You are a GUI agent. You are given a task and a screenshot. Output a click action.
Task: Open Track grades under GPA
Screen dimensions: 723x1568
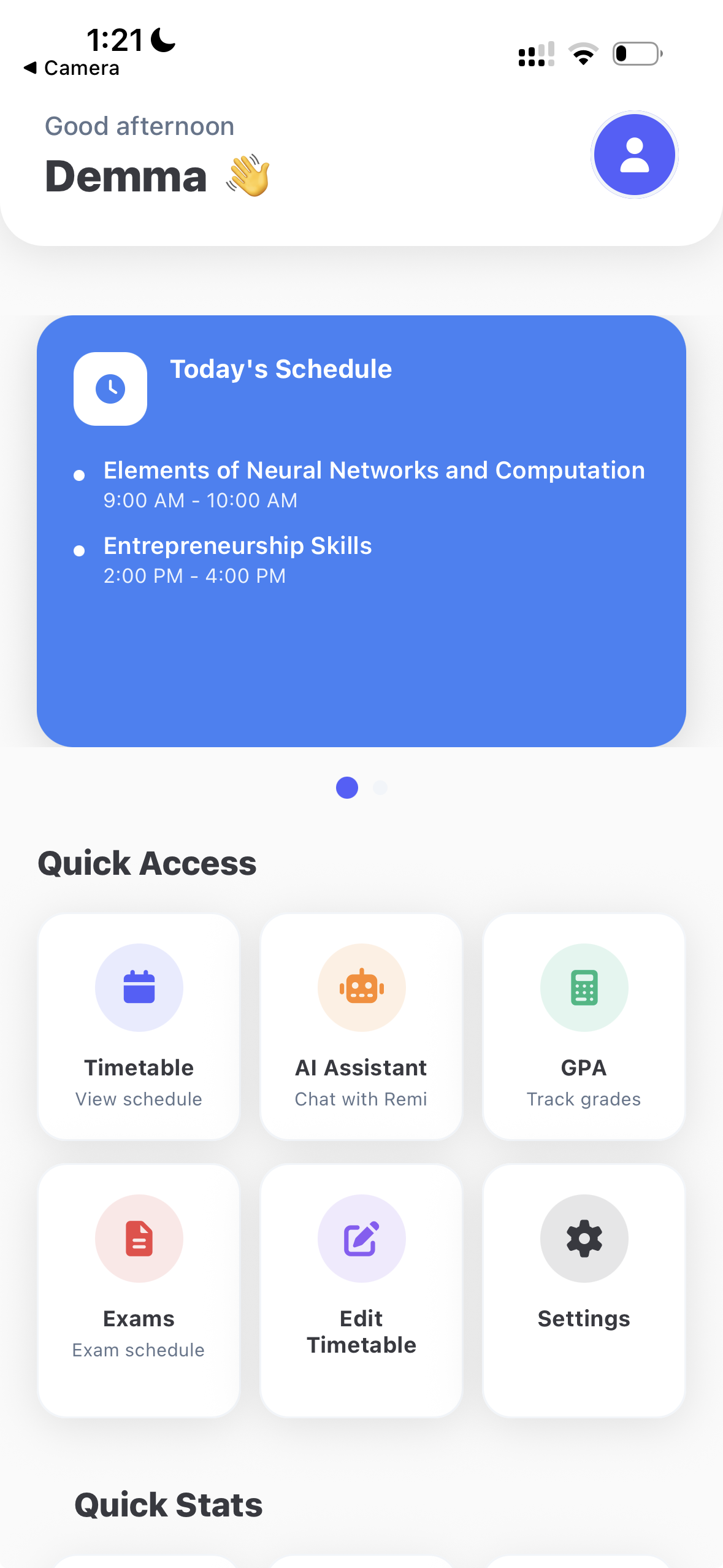[x=583, y=1099]
